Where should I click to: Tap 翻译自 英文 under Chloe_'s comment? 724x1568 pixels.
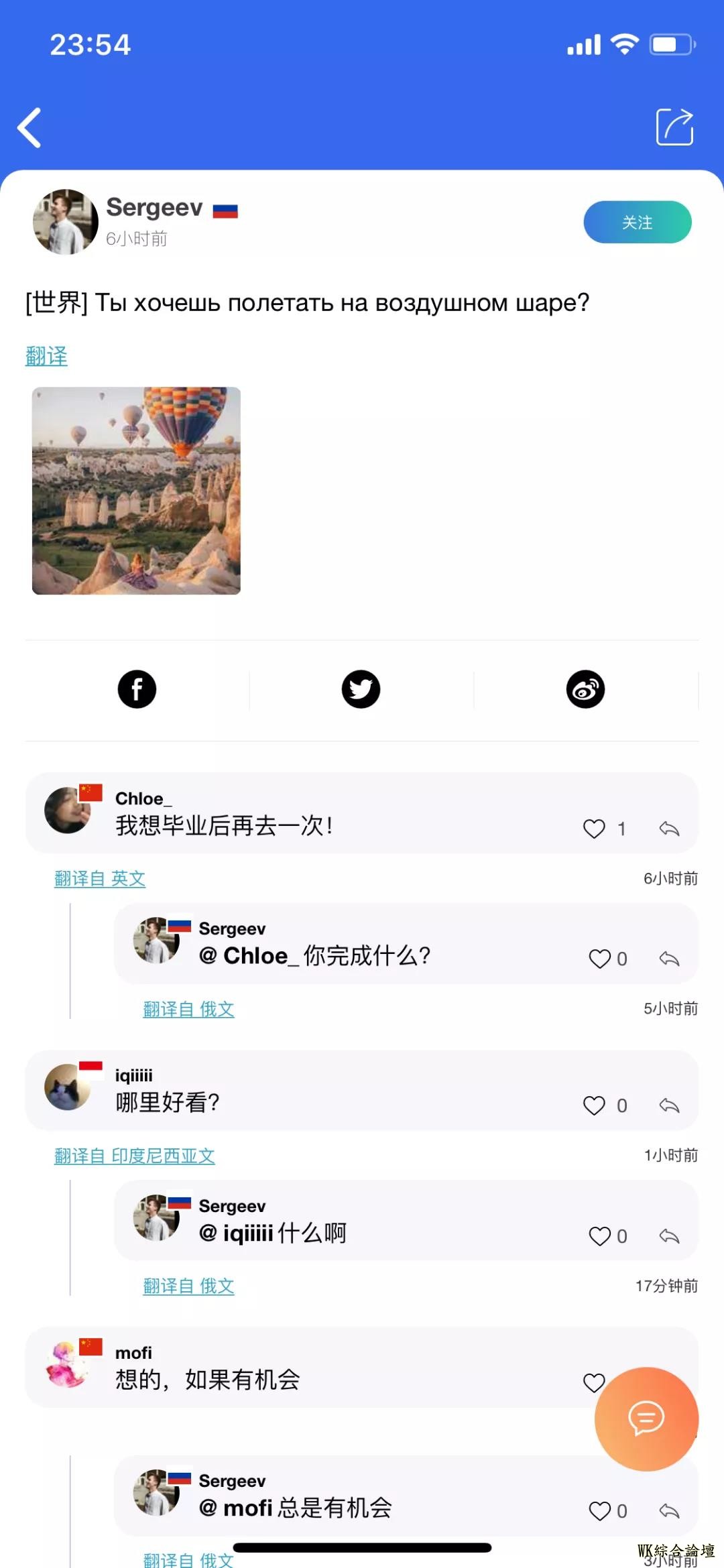(100, 878)
